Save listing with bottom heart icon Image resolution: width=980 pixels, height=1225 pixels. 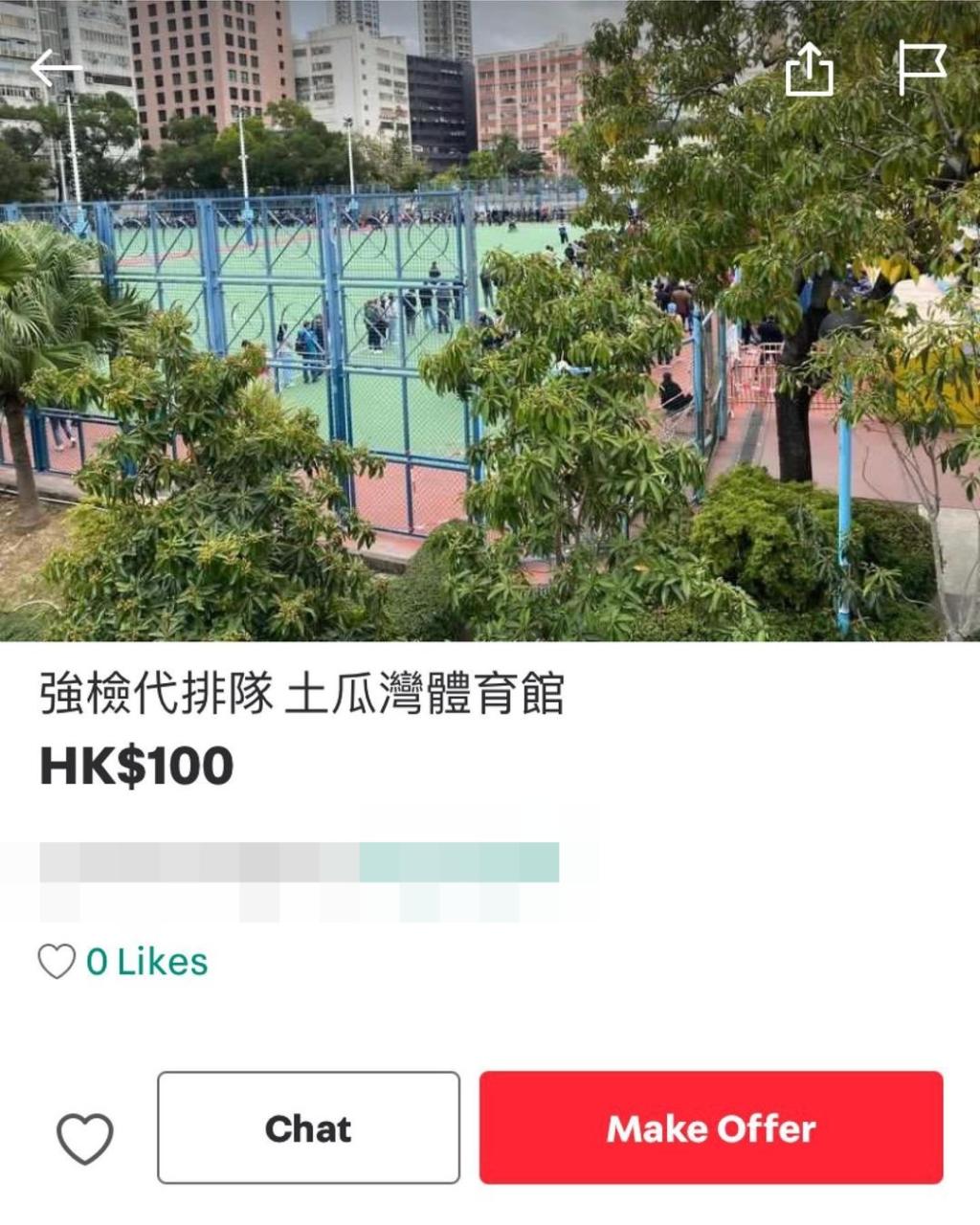85,1137
